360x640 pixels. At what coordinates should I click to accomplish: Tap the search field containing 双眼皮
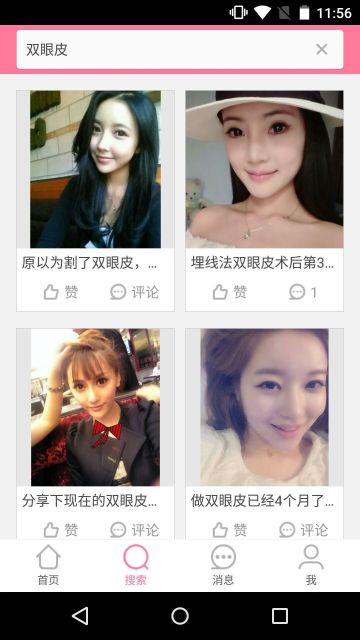click(x=180, y=49)
